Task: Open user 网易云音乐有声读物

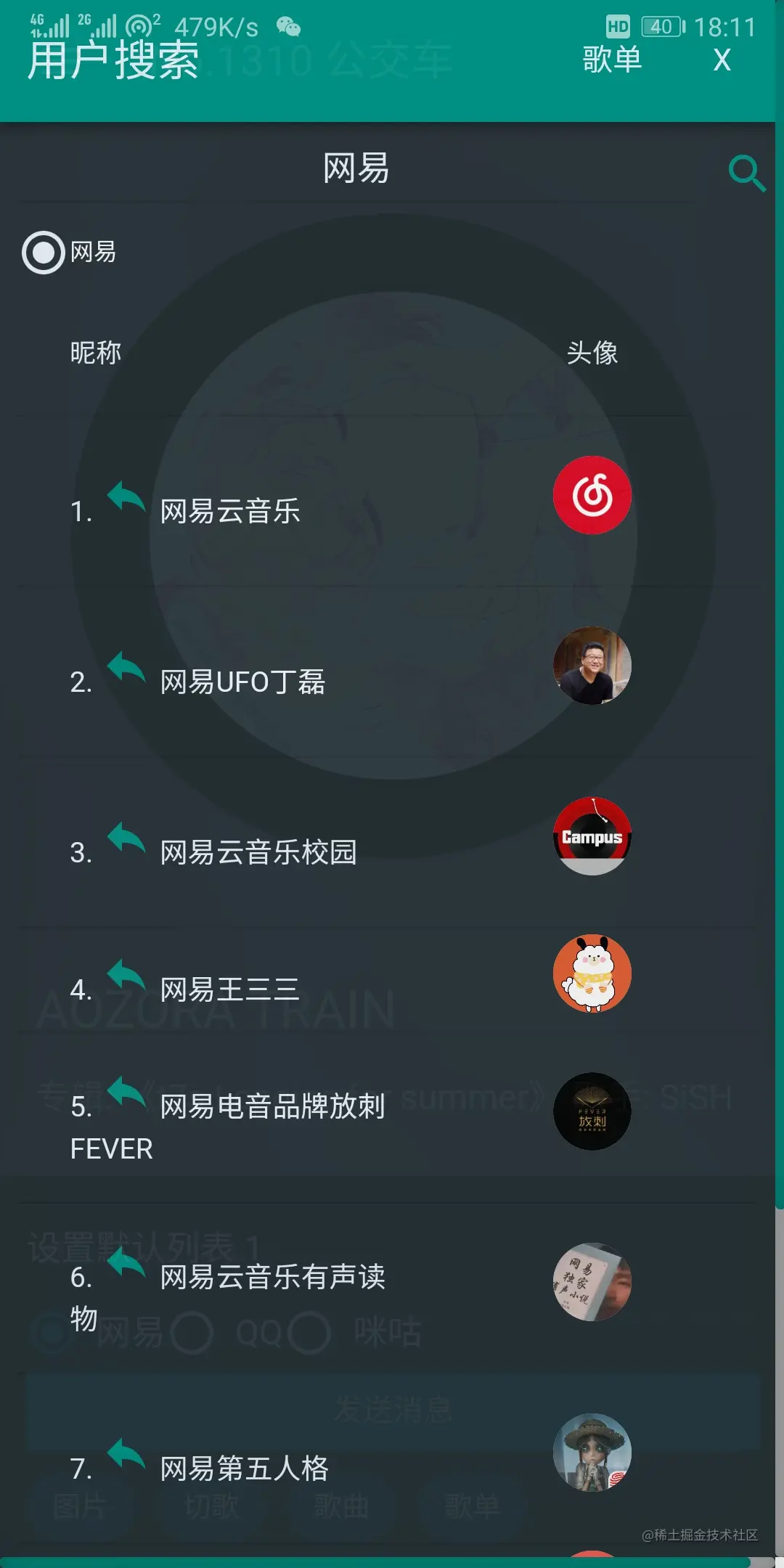Action: [272, 1277]
